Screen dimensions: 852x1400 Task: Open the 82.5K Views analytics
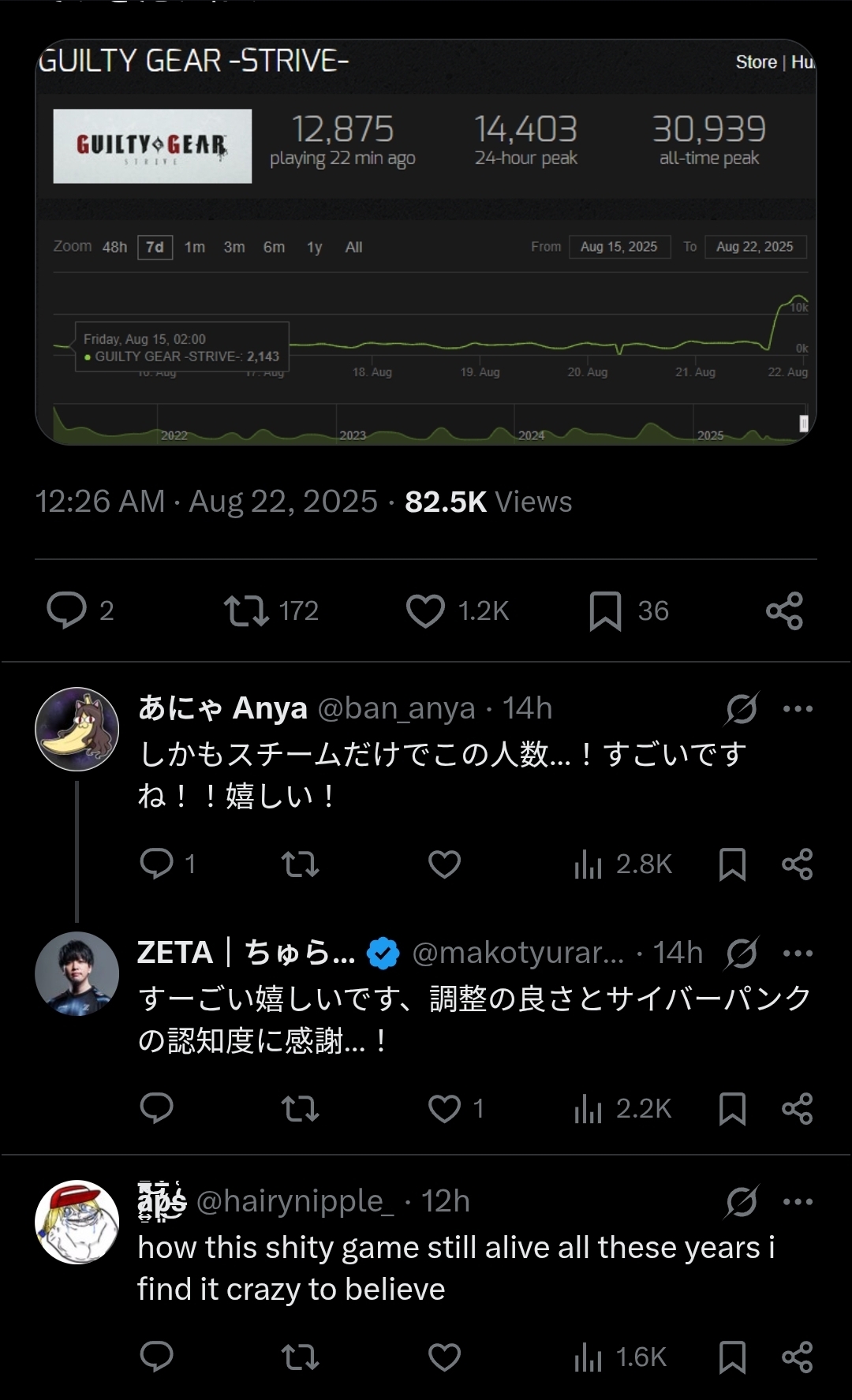coord(488,502)
